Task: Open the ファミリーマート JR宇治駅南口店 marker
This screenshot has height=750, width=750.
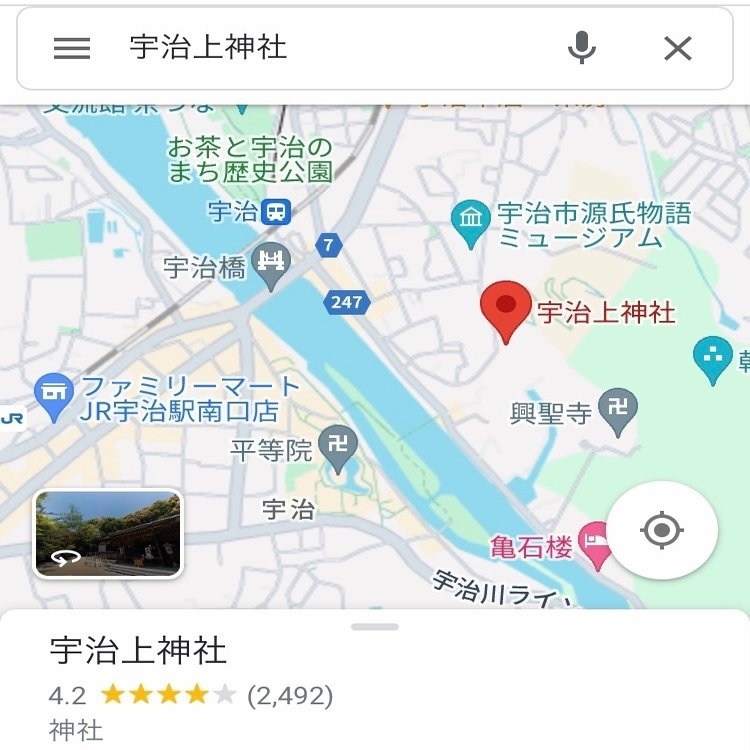Action: pyautogui.click(x=53, y=395)
